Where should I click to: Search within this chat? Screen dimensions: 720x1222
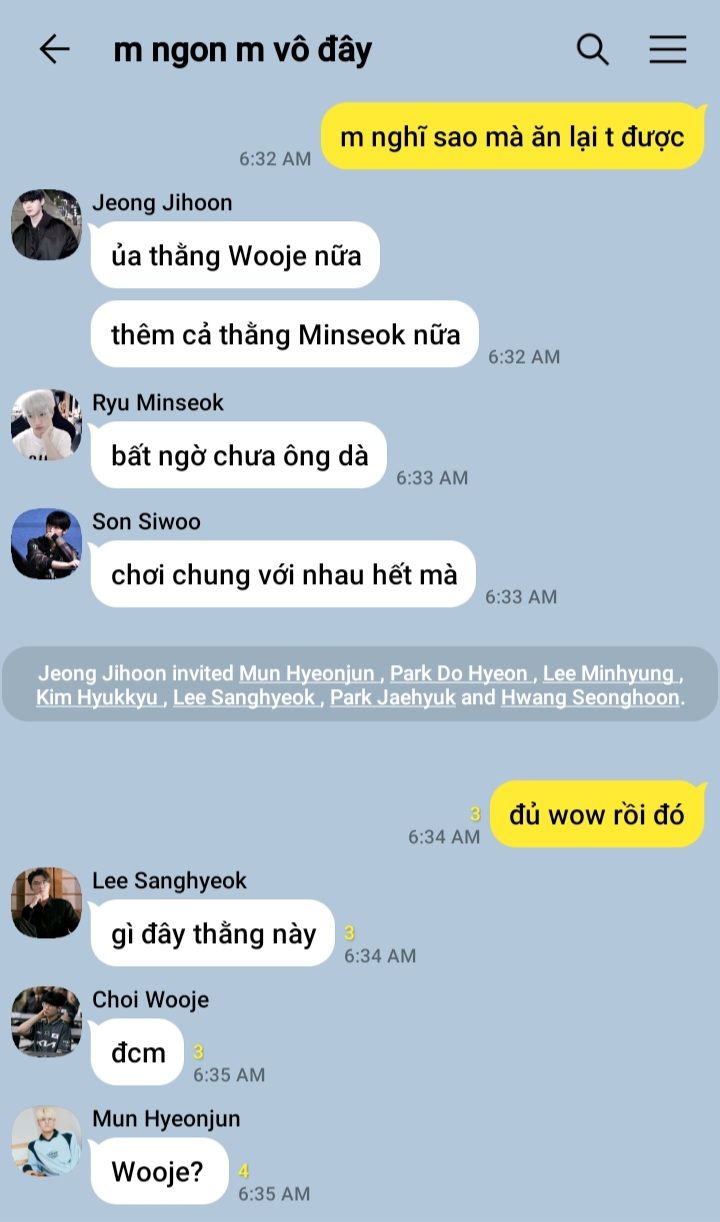click(593, 49)
